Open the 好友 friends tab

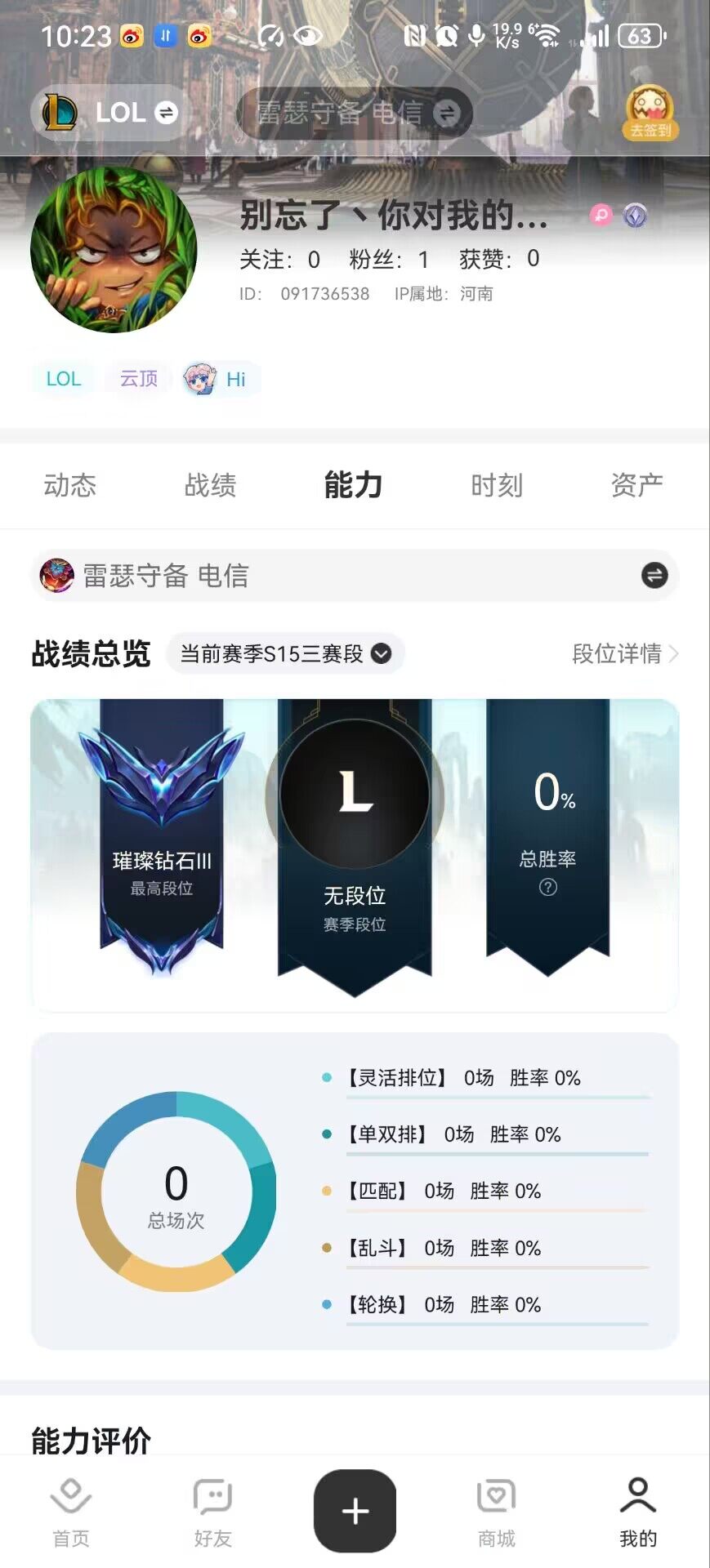click(212, 1512)
